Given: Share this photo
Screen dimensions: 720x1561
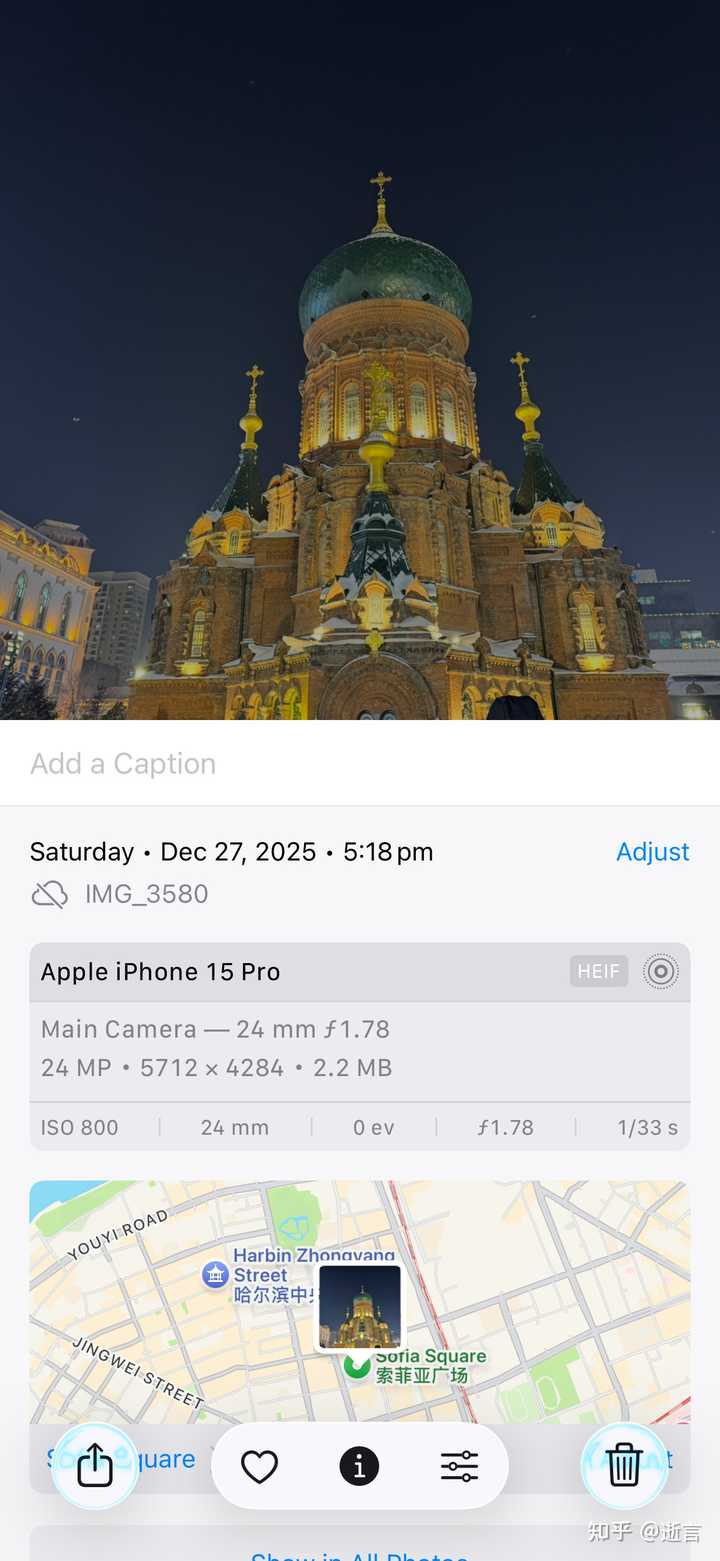Looking at the screenshot, I should click(95, 1466).
